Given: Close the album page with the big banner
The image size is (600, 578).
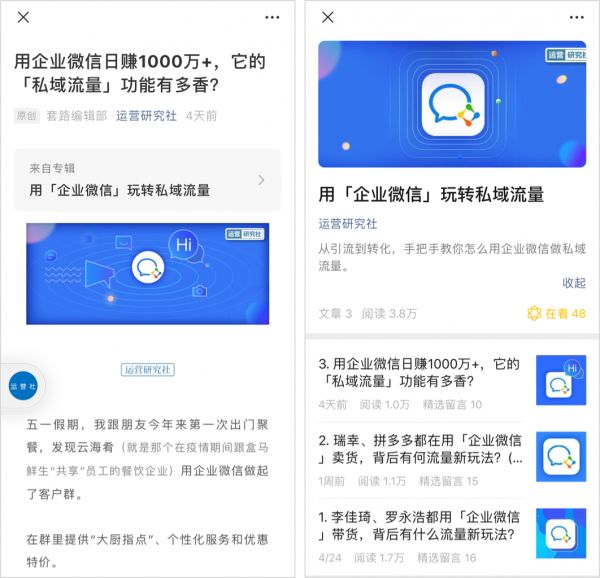Looking at the screenshot, I should tap(328, 17).
